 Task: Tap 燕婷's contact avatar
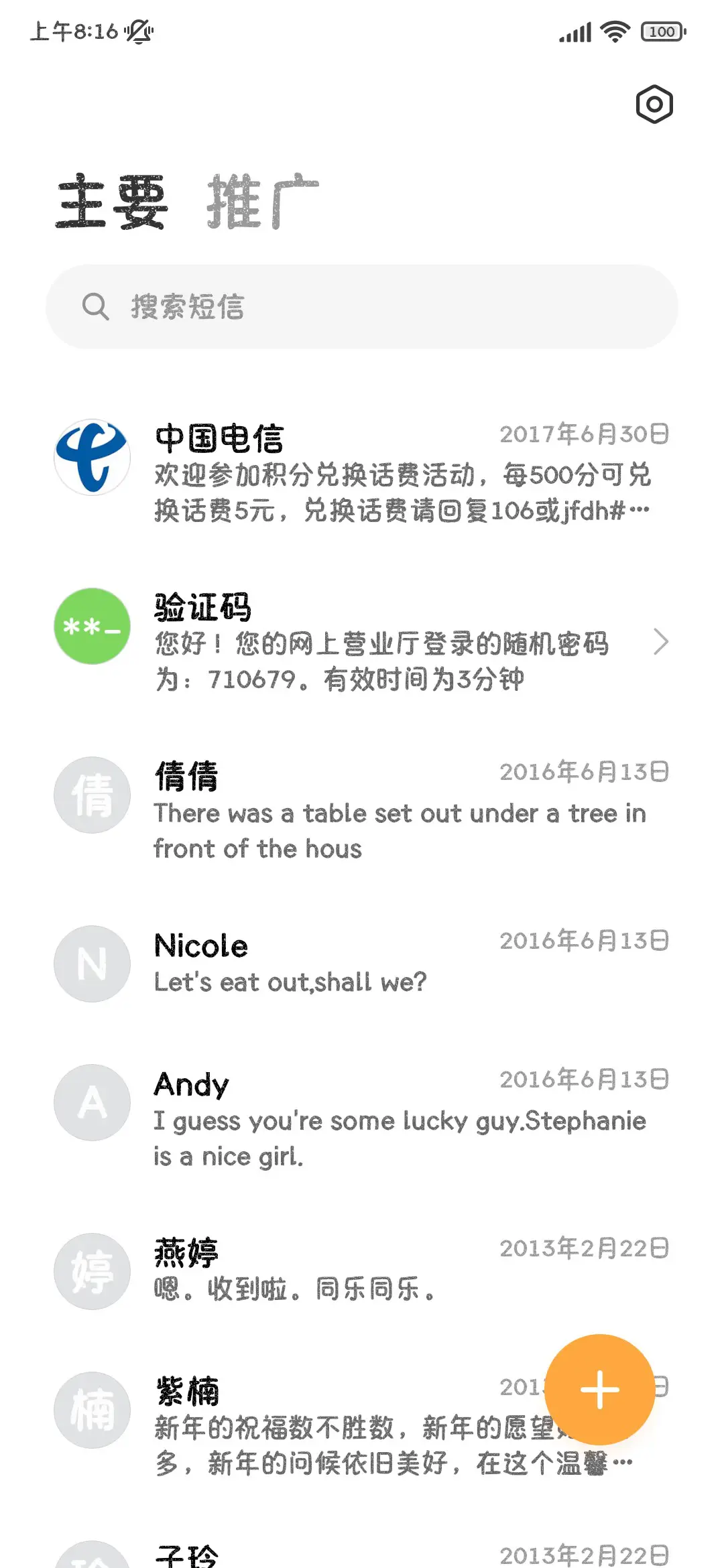tap(92, 1271)
